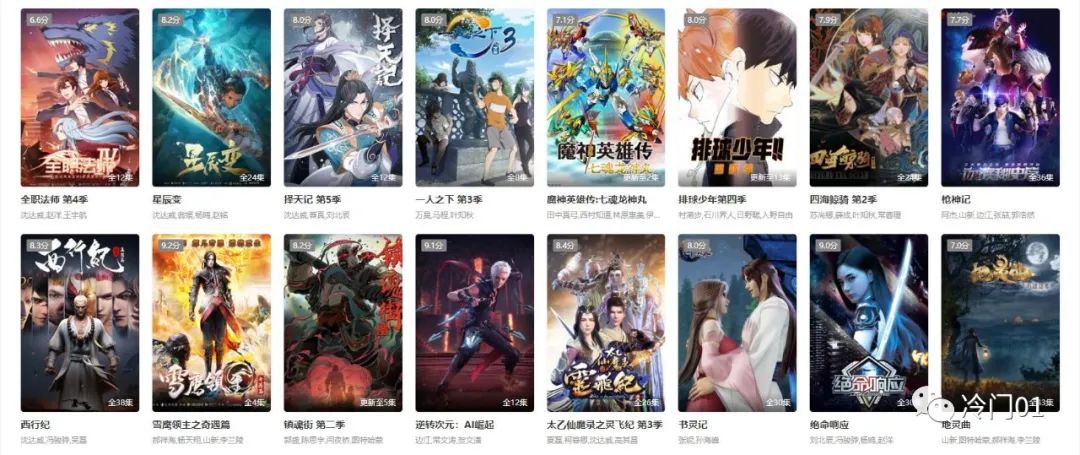Open the 枪神记 card
Image resolution: width=1080 pixels, height=455 pixels.
tap(1000, 98)
